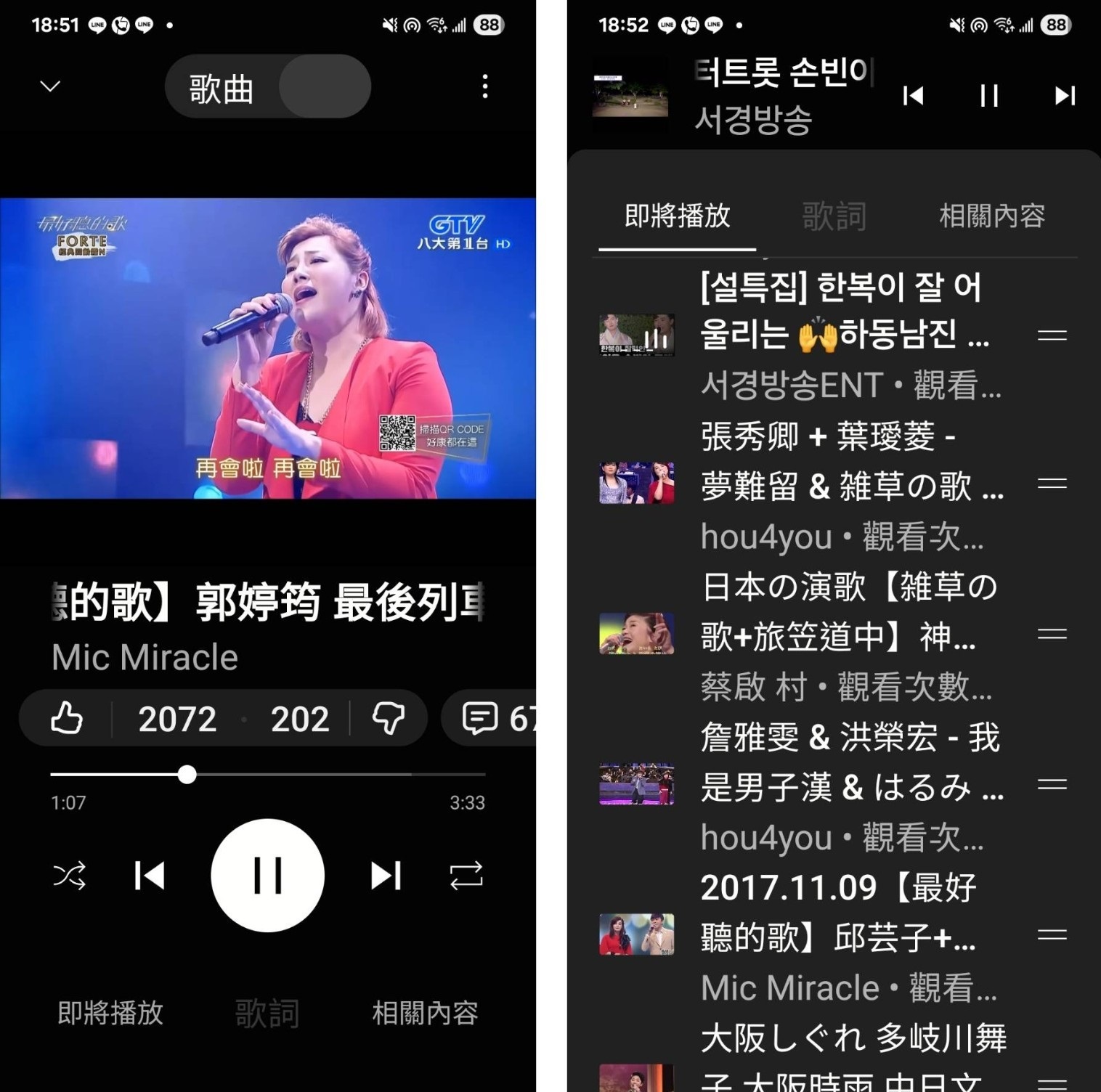Toggle the 歌曲 song/video switch
This screenshot has width=1101, height=1092.
click(268, 86)
